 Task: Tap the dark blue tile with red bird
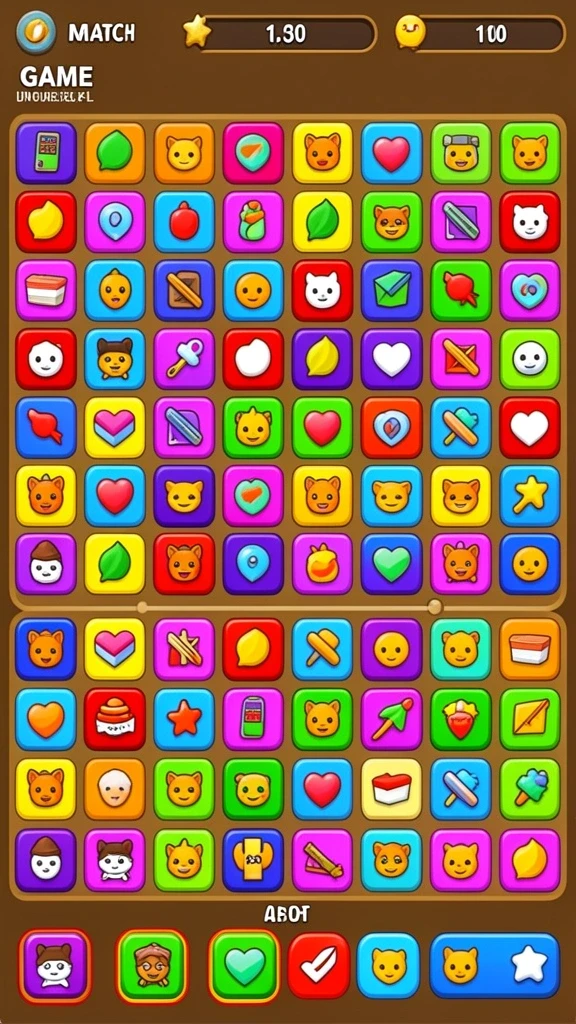pyautogui.click(x=46, y=427)
